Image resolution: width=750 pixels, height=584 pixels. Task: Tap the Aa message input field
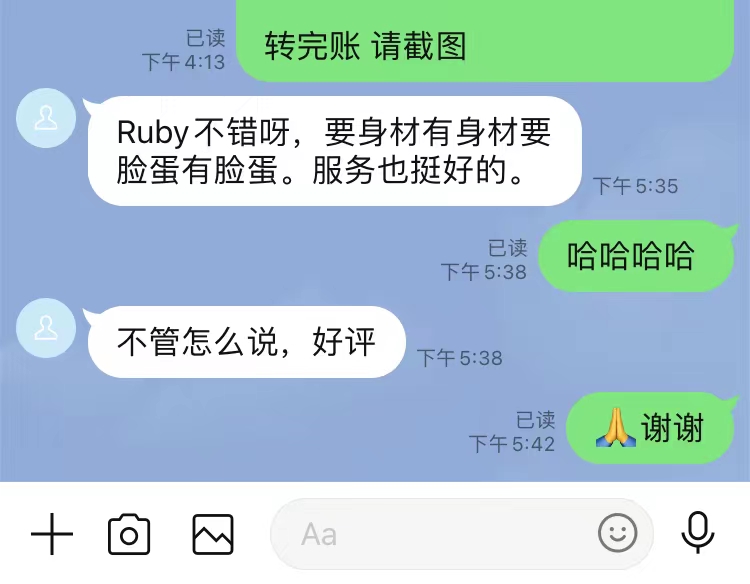(x=440, y=535)
